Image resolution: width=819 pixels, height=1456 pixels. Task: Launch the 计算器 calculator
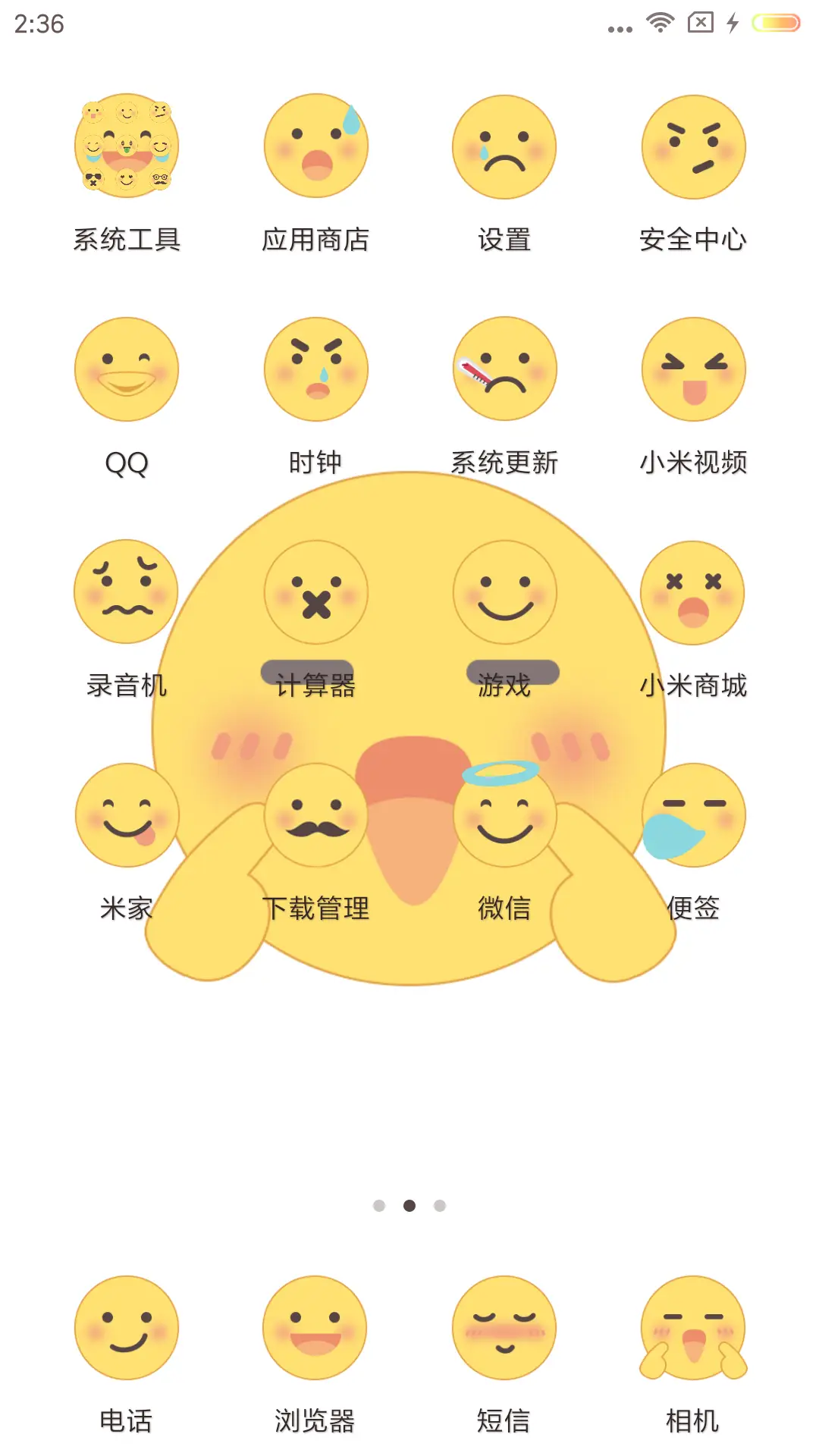tap(315, 592)
